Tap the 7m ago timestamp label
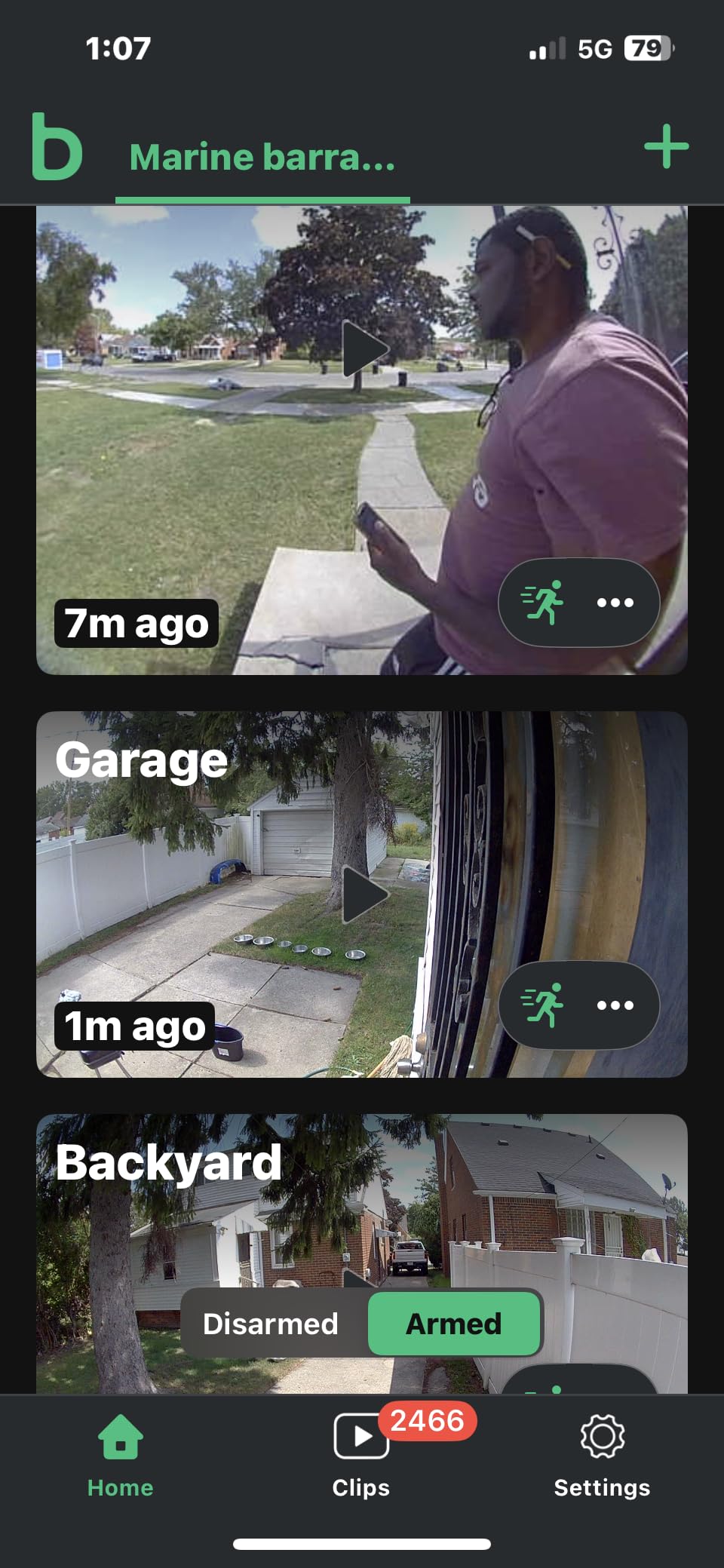 point(135,623)
